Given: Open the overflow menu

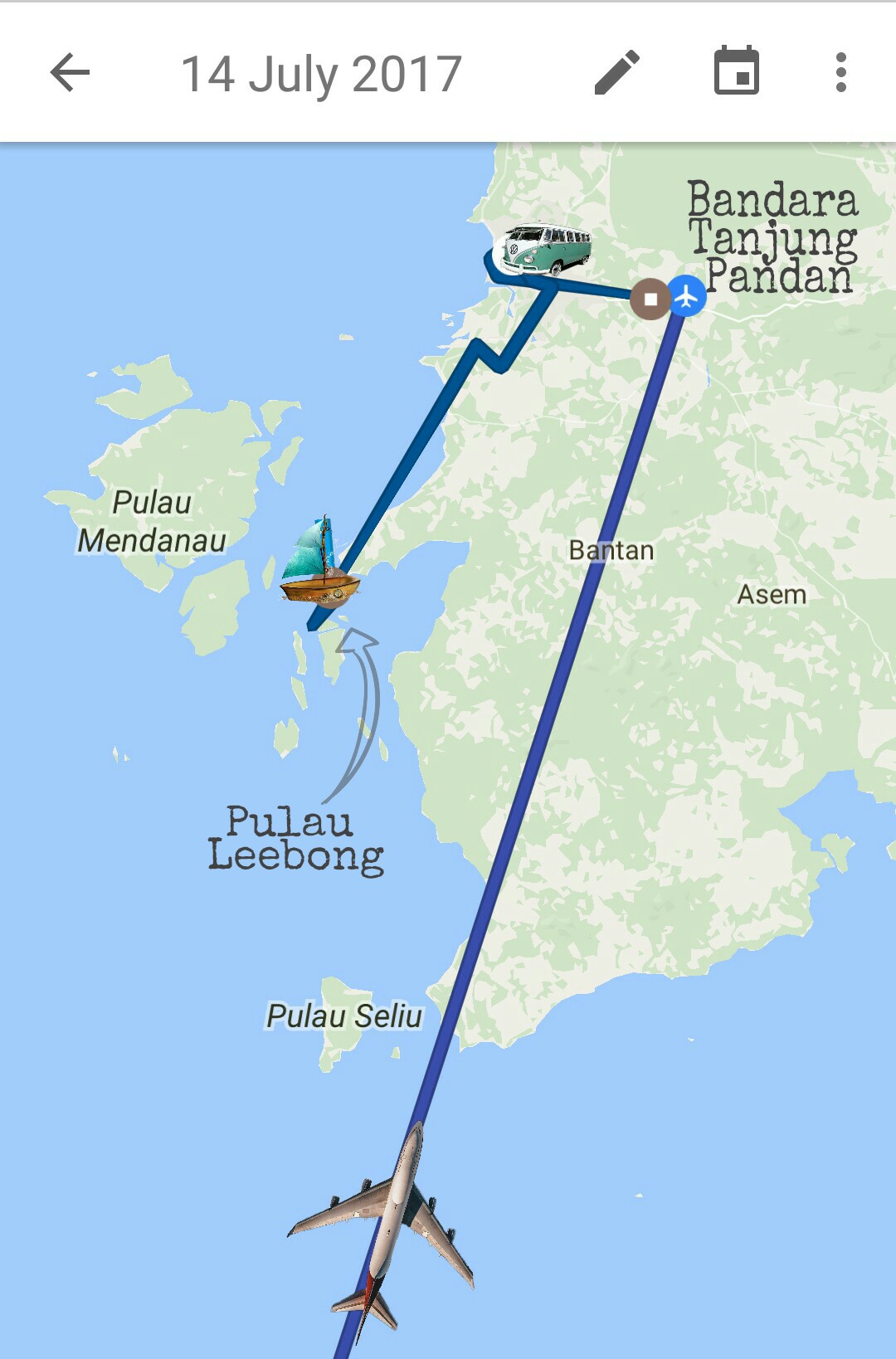Looking at the screenshot, I should tap(840, 73).
